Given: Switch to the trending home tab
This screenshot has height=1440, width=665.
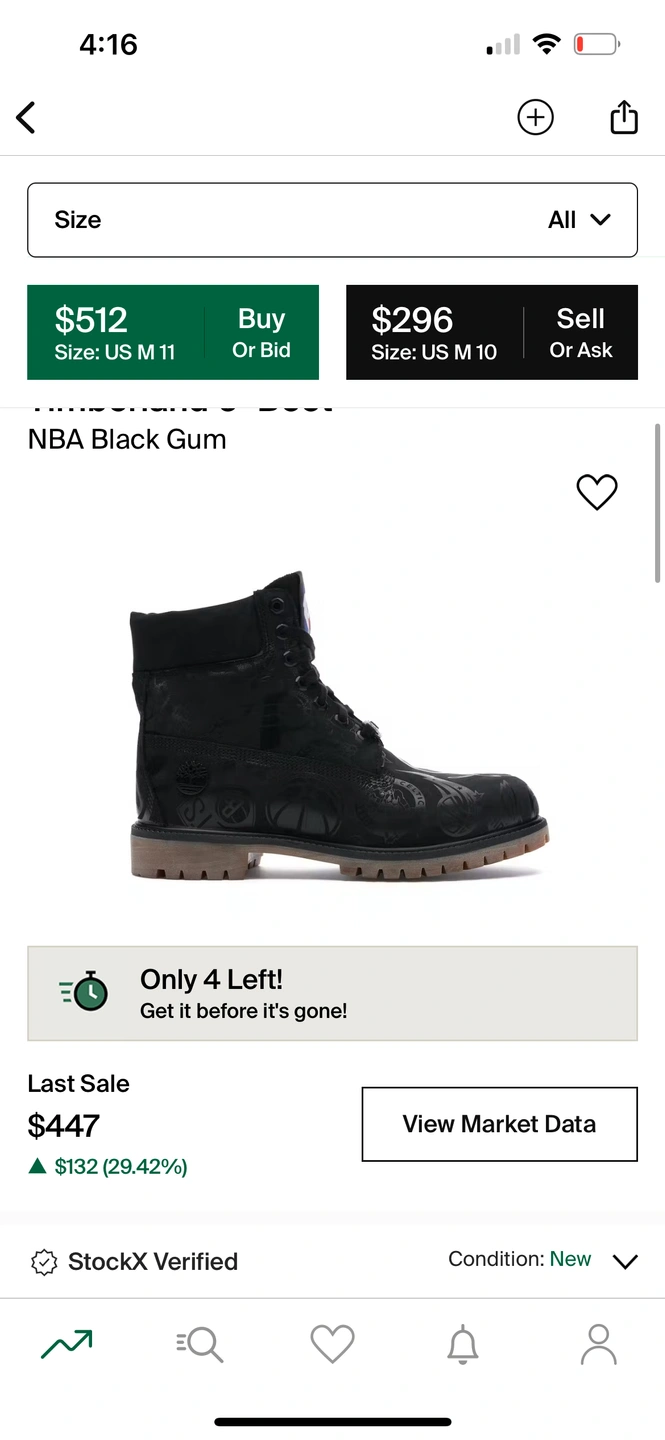Looking at the screenshot, I should (x=67, y=1344).
